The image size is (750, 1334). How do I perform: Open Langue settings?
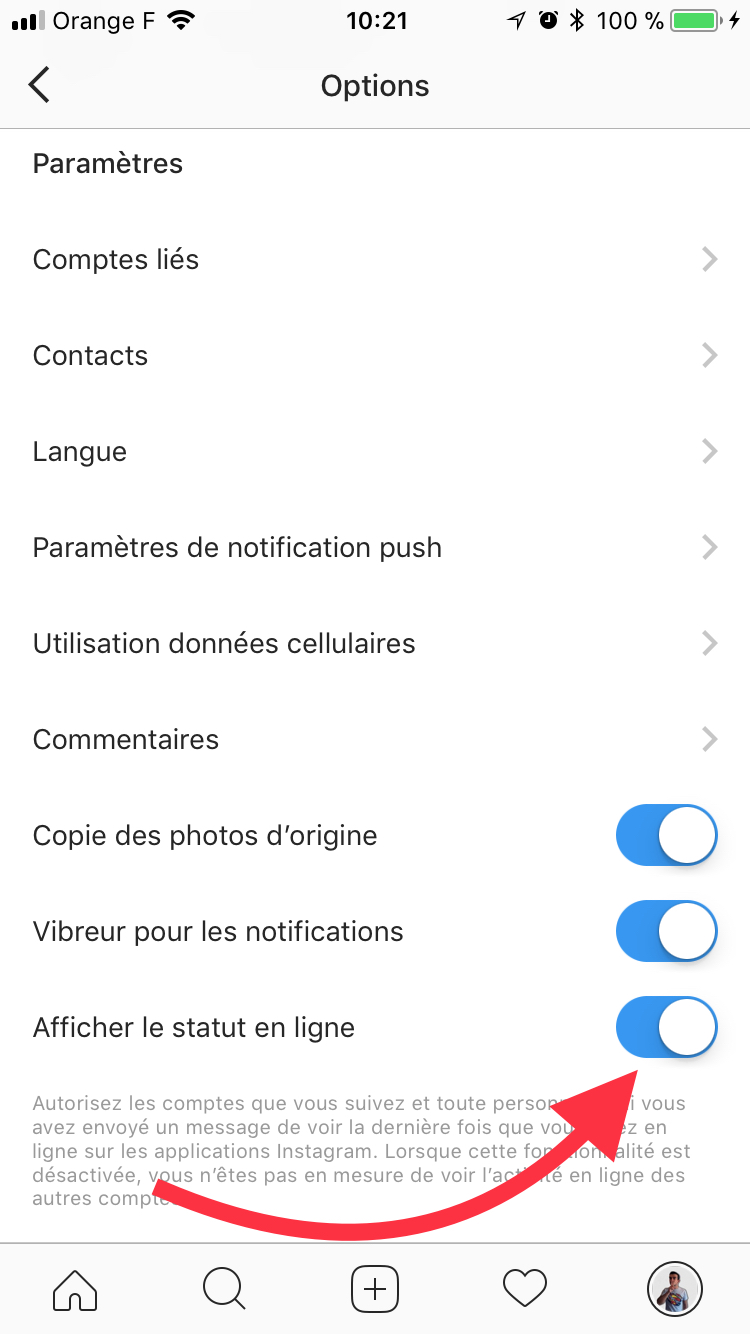[x=375, y=452]
